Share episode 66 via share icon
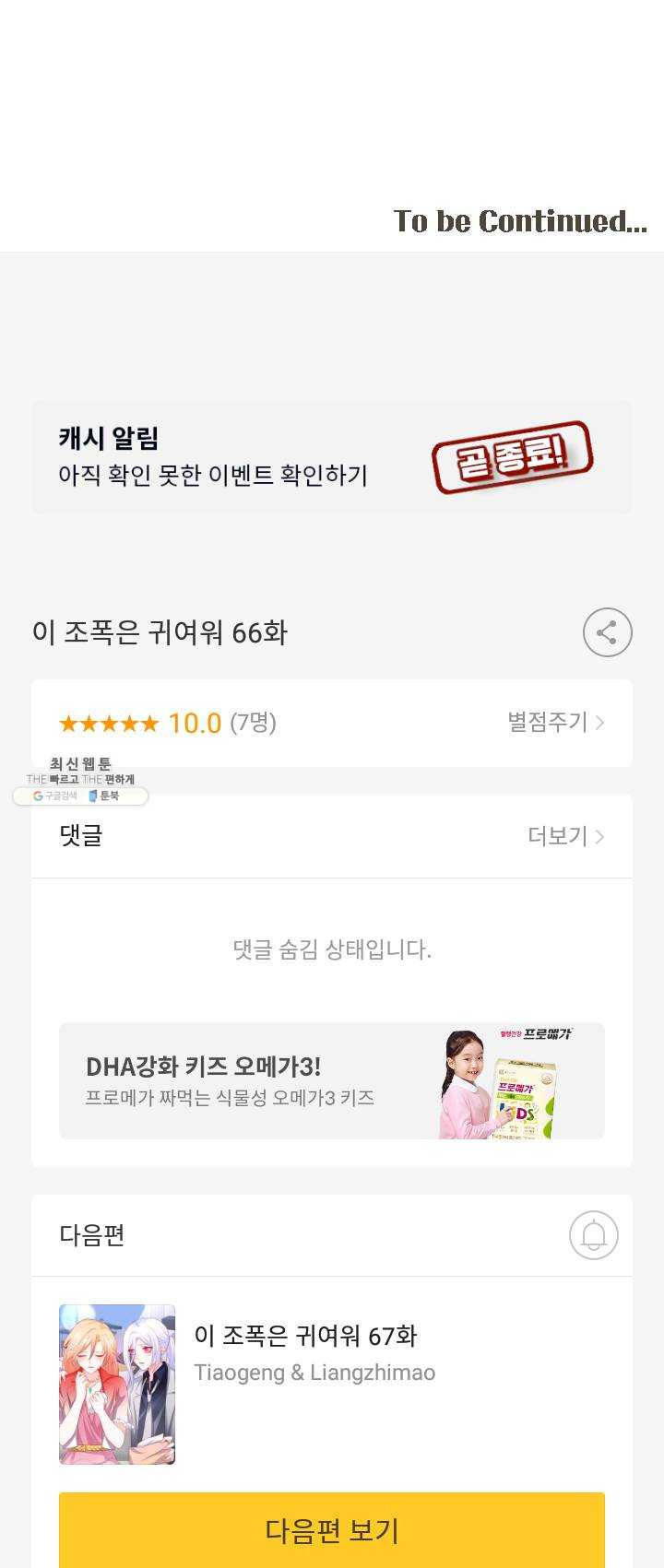This screenshot has width=664, height=1568. coord(607,632)
